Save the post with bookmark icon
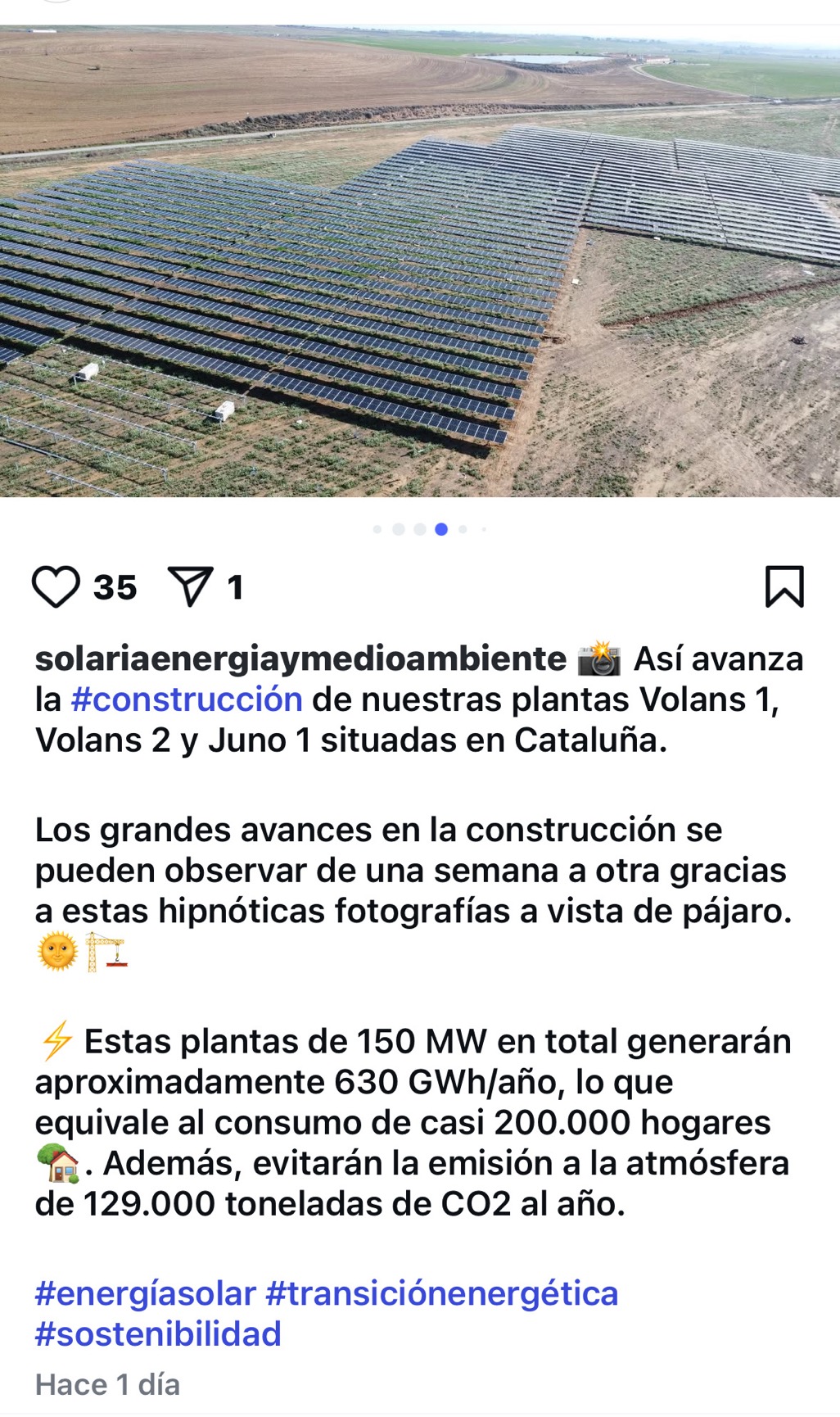The image size is (840, 1417). click(784, 586)
